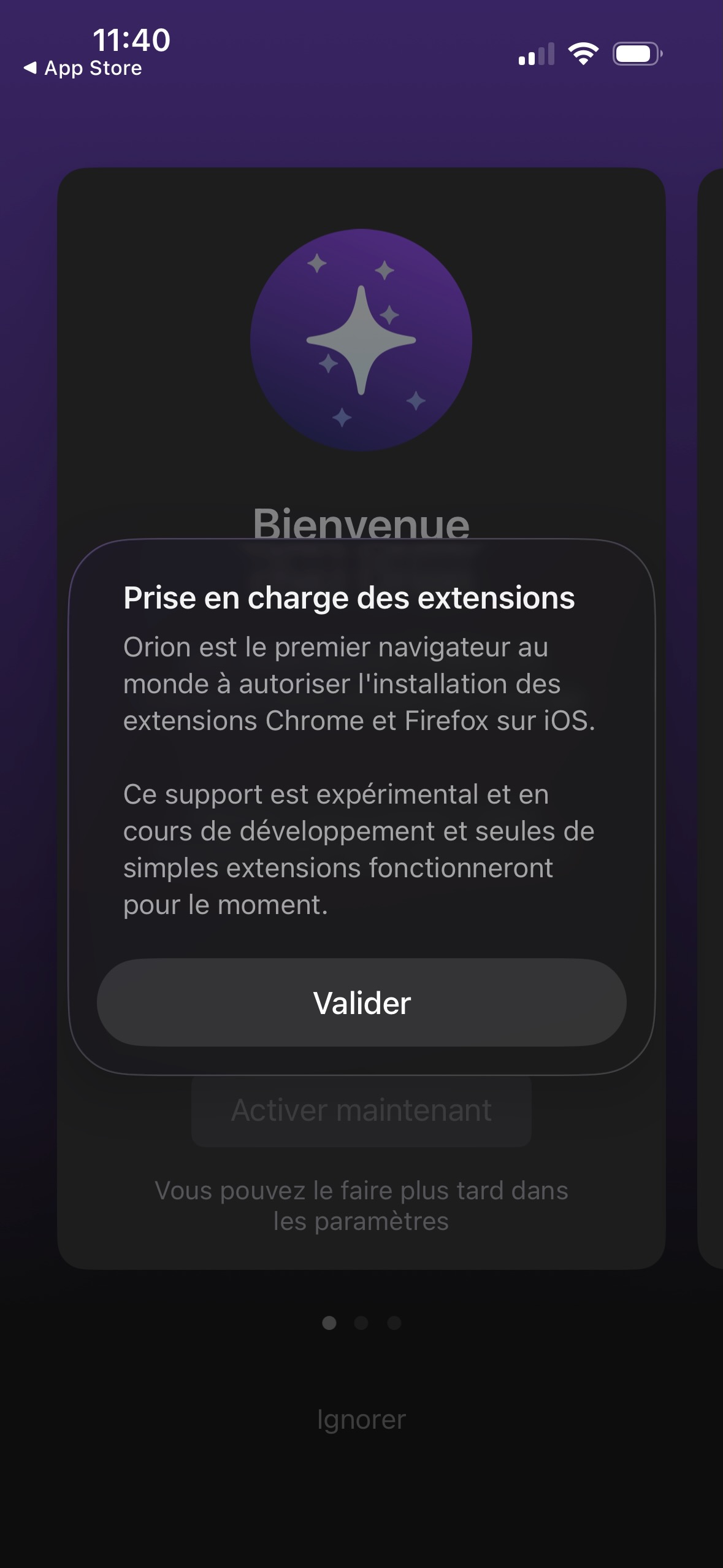723x1568 pixels.
Task: Tap the dimmed Activer maintenant button
Action: coord(361,1109)
